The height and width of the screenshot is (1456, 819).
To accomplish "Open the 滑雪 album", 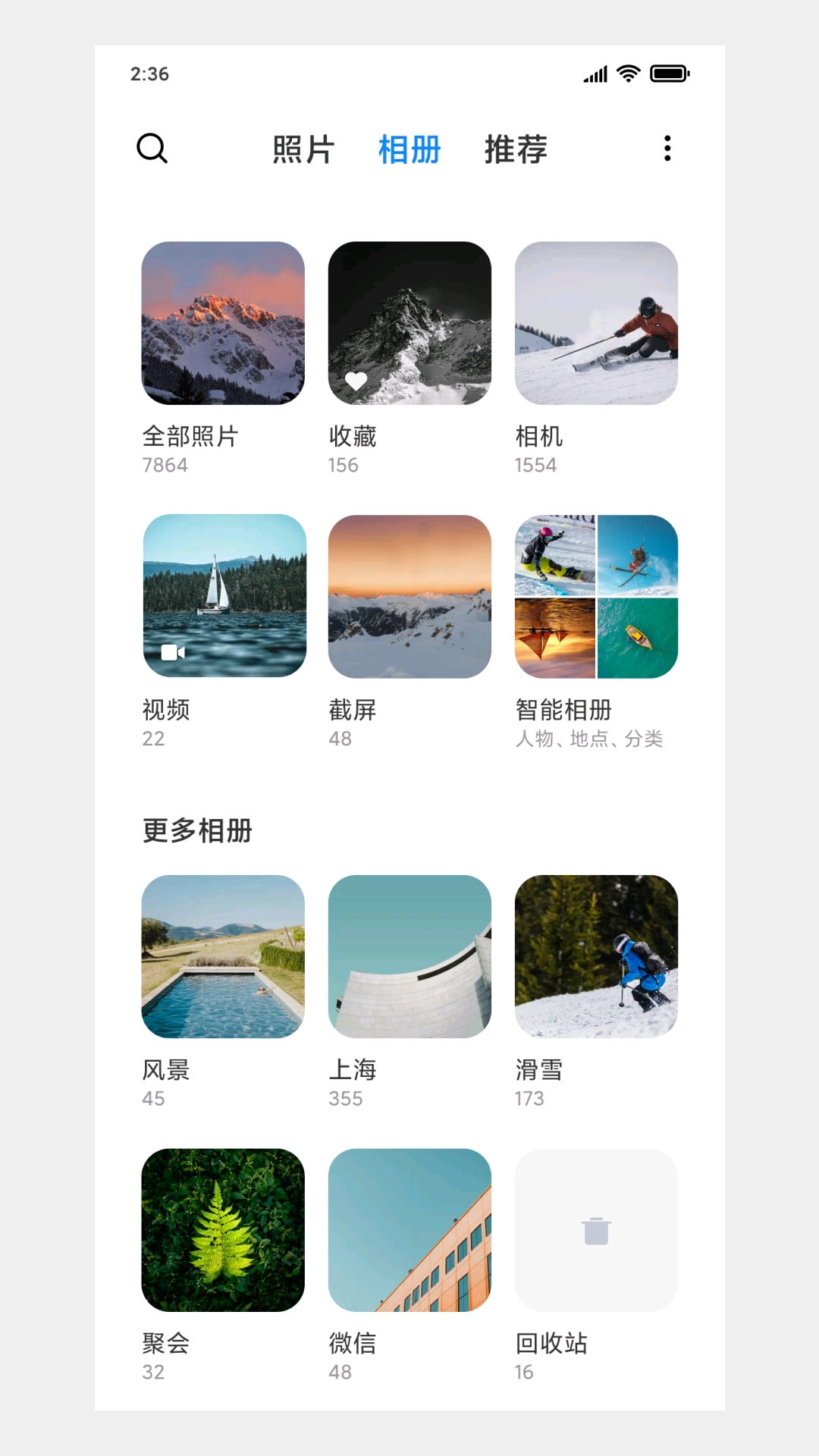I will [x=596, y=956].
